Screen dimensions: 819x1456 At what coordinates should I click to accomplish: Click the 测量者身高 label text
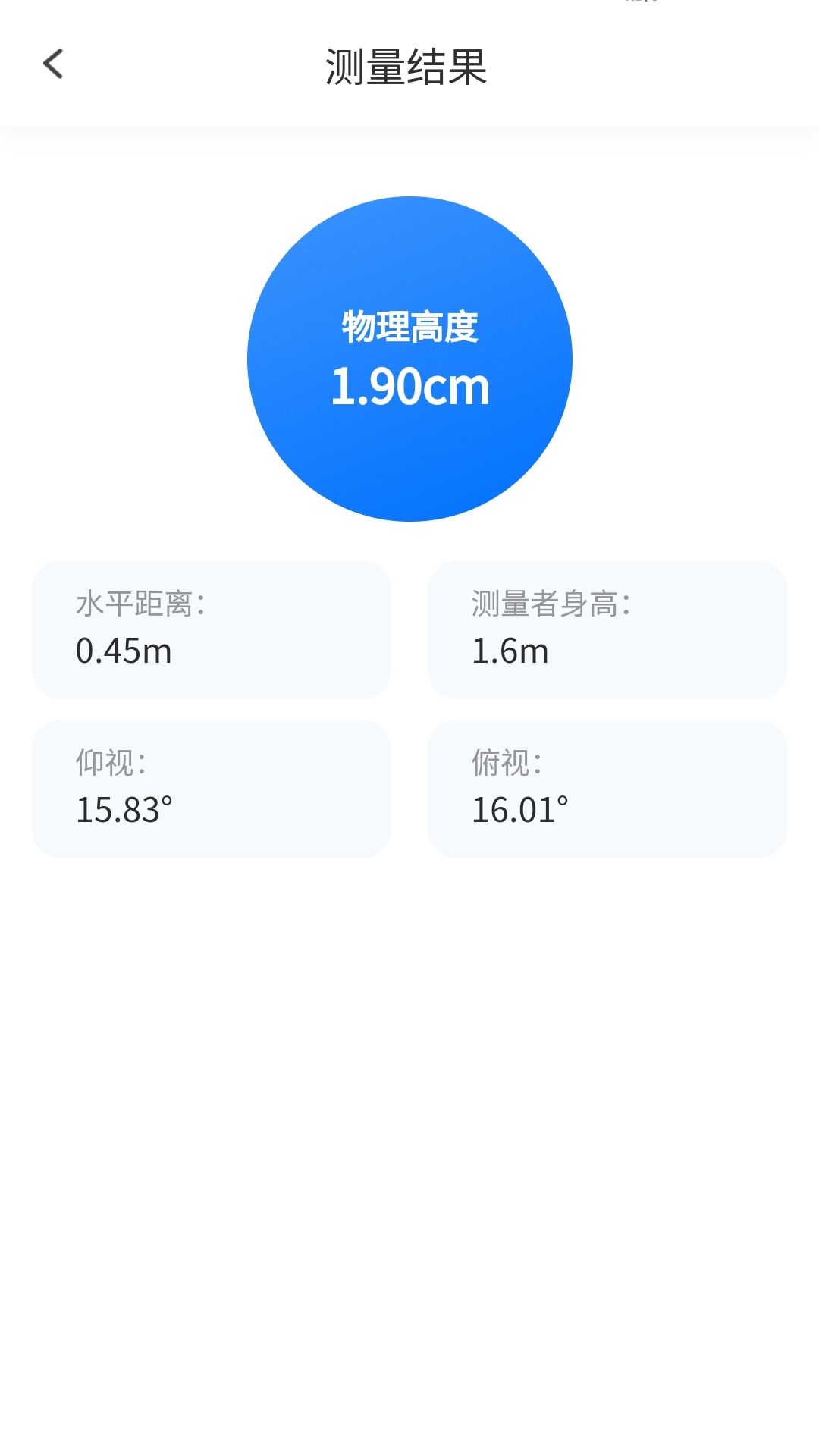551,604
